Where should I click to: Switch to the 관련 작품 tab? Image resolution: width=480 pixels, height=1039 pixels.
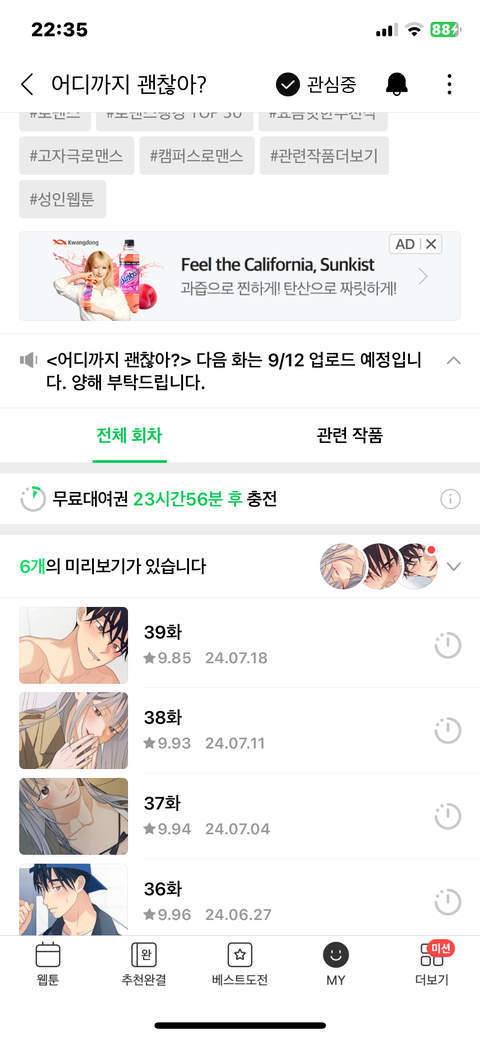349,435
